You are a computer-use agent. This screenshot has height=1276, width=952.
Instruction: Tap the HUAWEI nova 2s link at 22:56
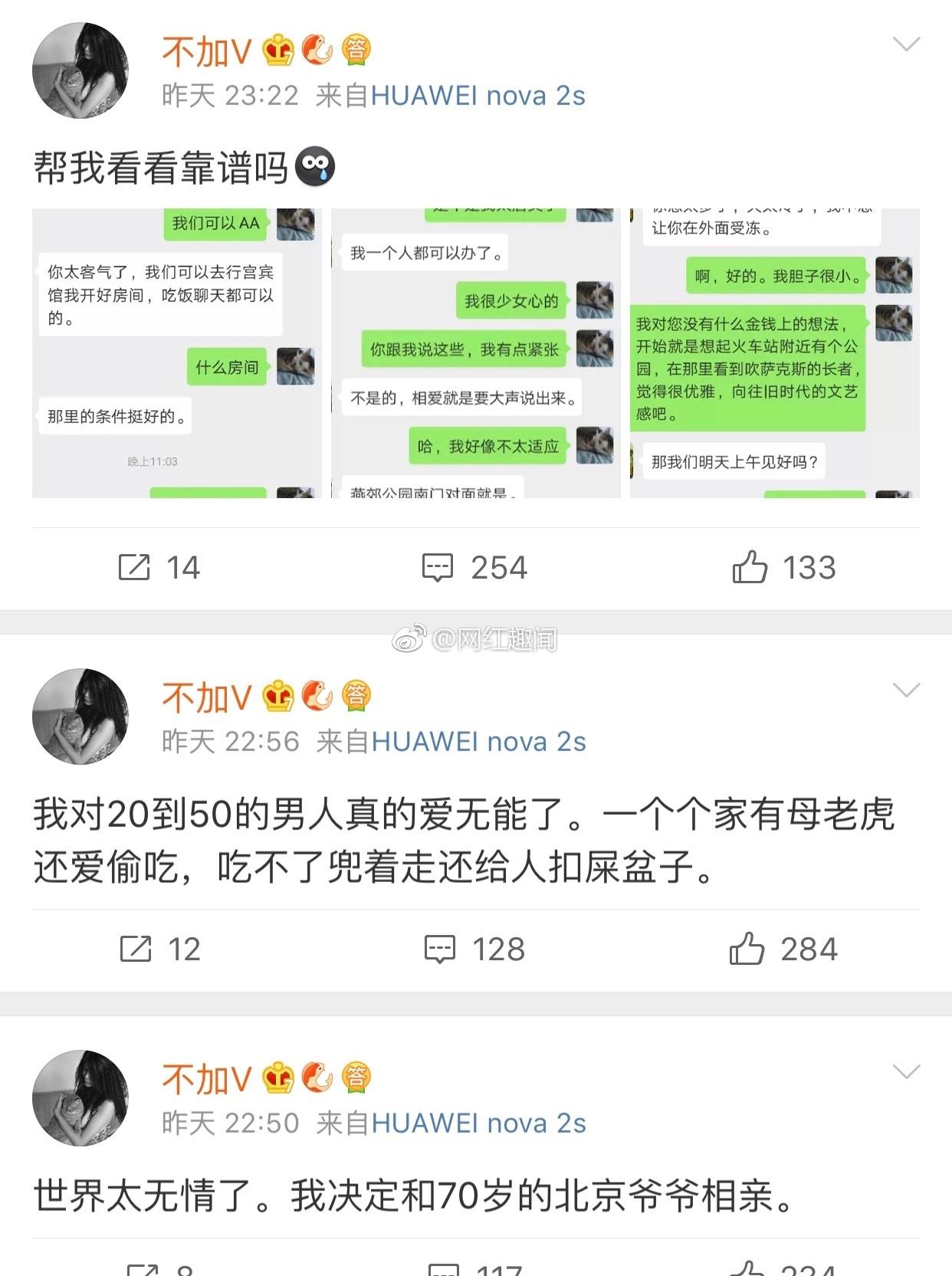coord(478,742)
